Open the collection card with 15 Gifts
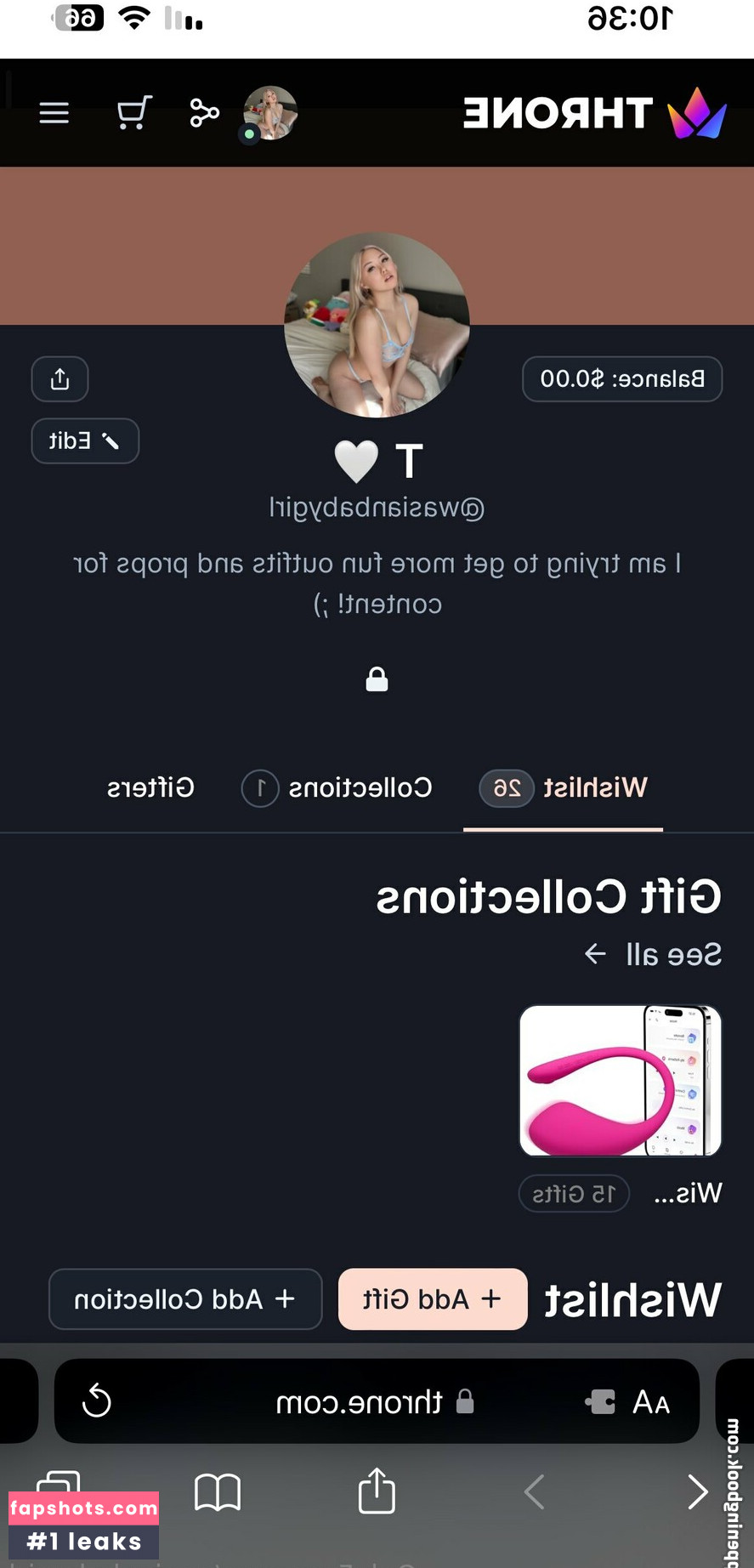The height and width of the screenshot is (1568, 754). [620, 1081]
